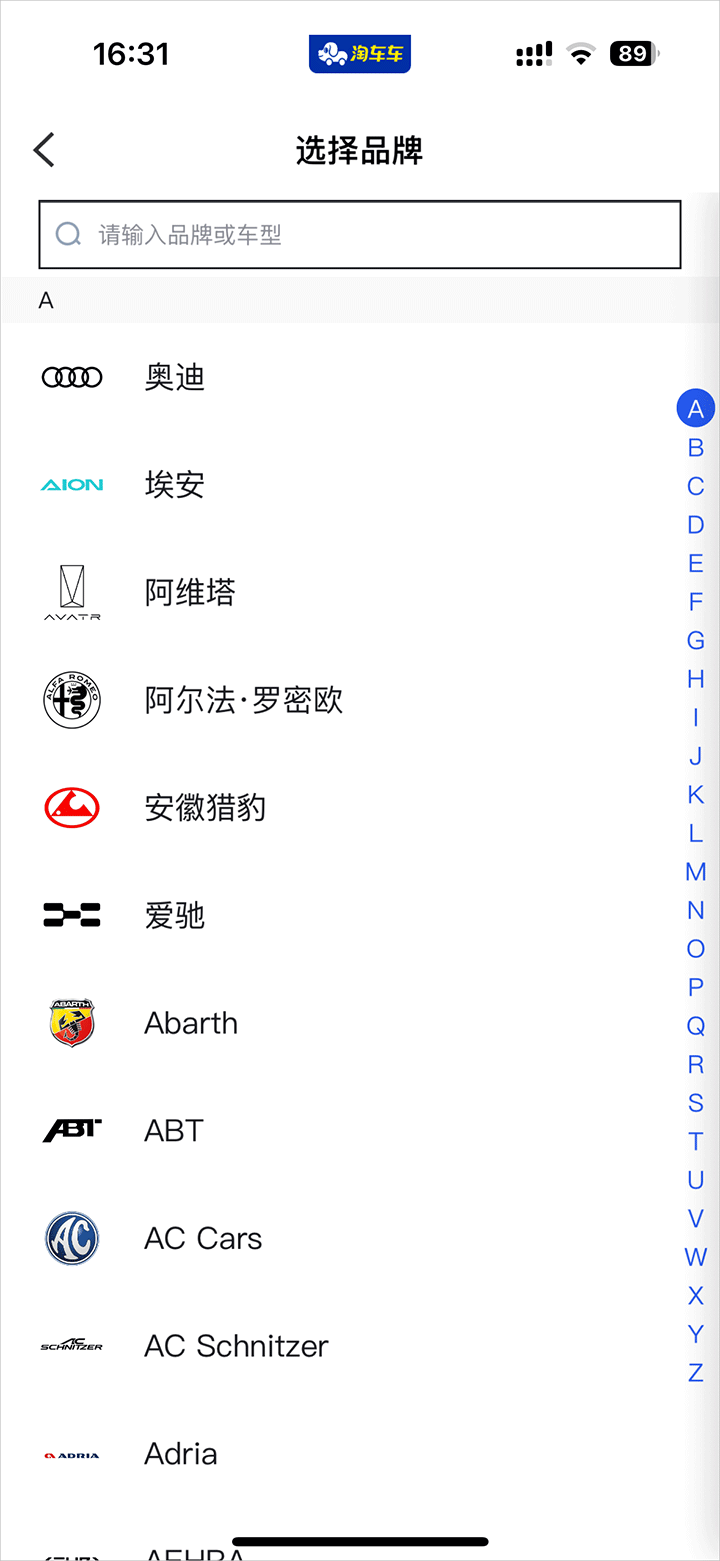Select the Abarth brand
720x1561 pixels.
(x=191, y=1023)
